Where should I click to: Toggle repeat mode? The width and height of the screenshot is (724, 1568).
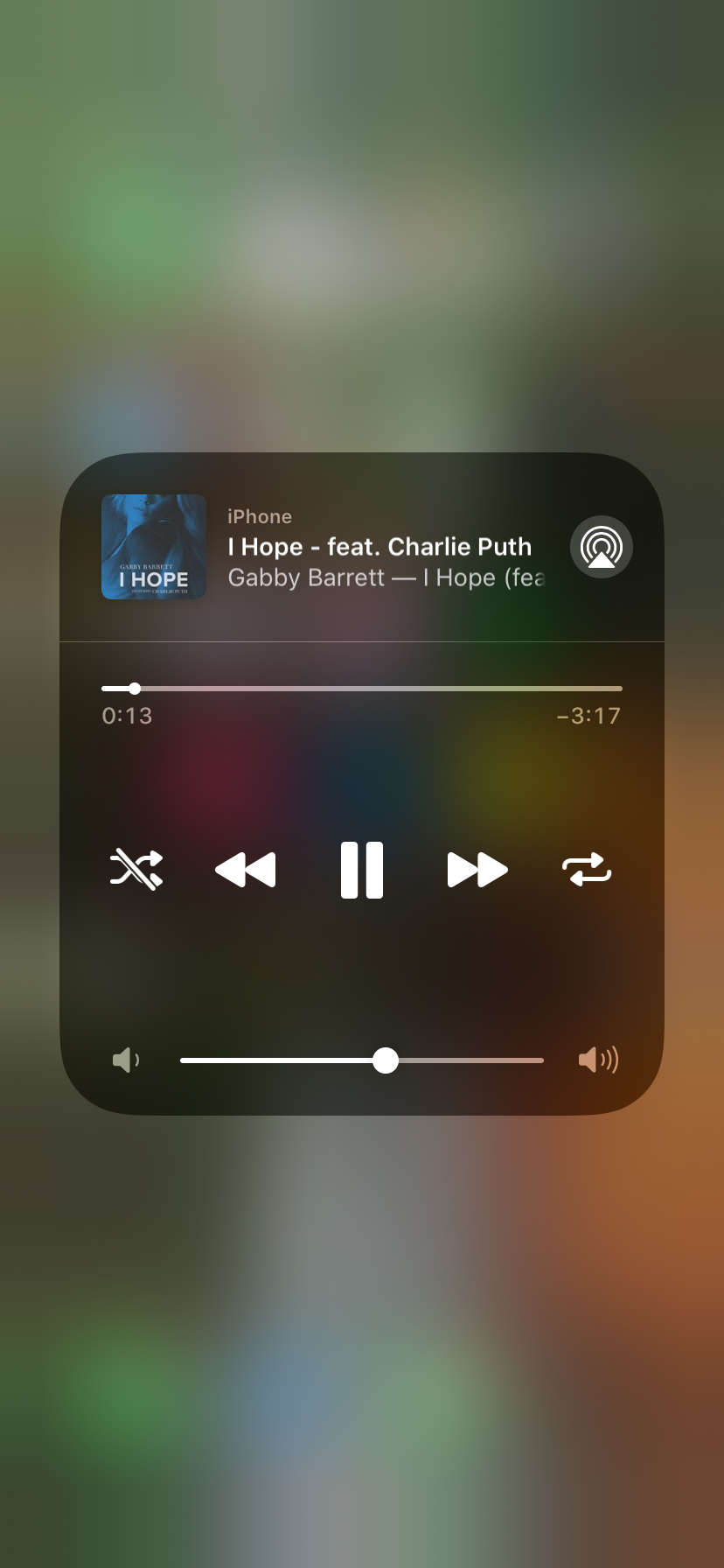[x=587, y=870]
